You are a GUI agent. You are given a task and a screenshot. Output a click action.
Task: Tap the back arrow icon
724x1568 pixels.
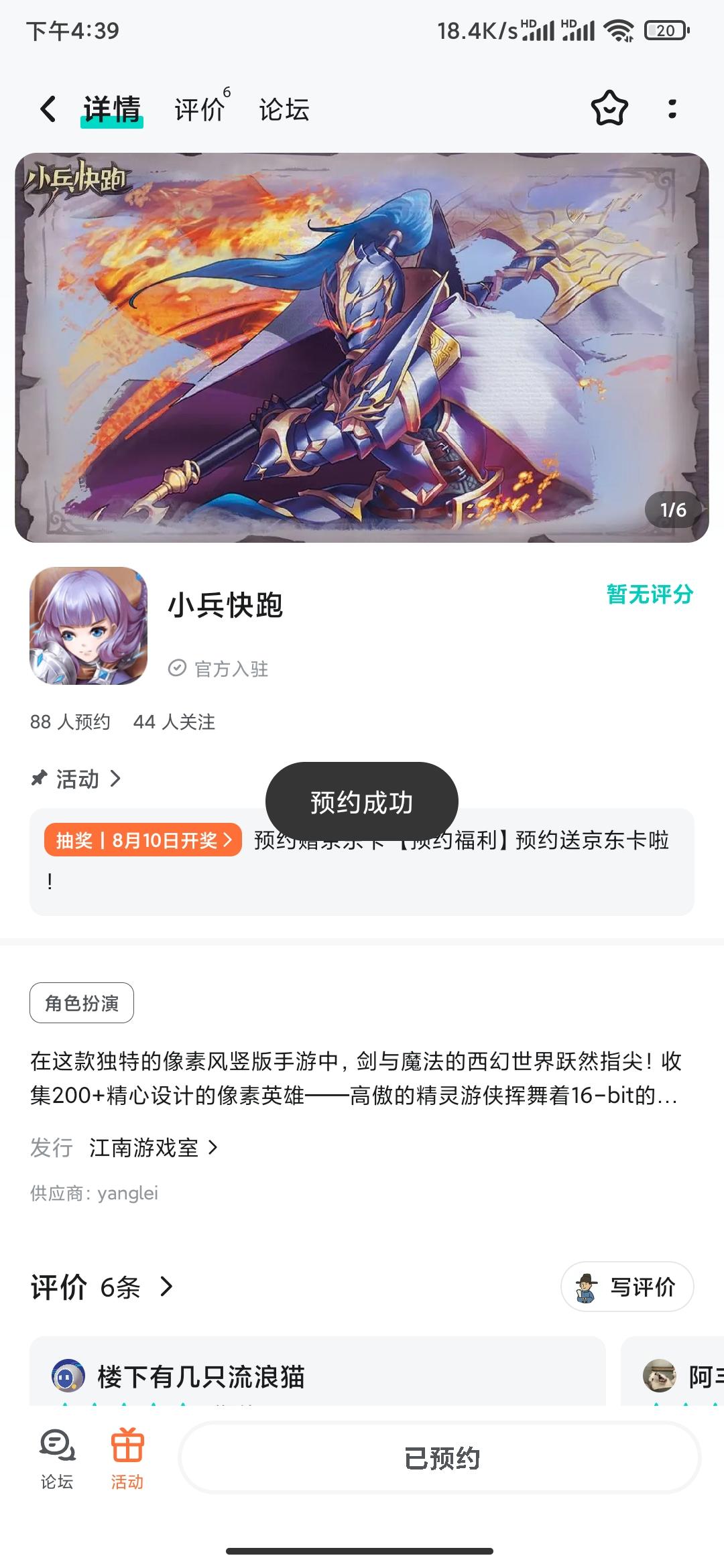pos(47,109)
